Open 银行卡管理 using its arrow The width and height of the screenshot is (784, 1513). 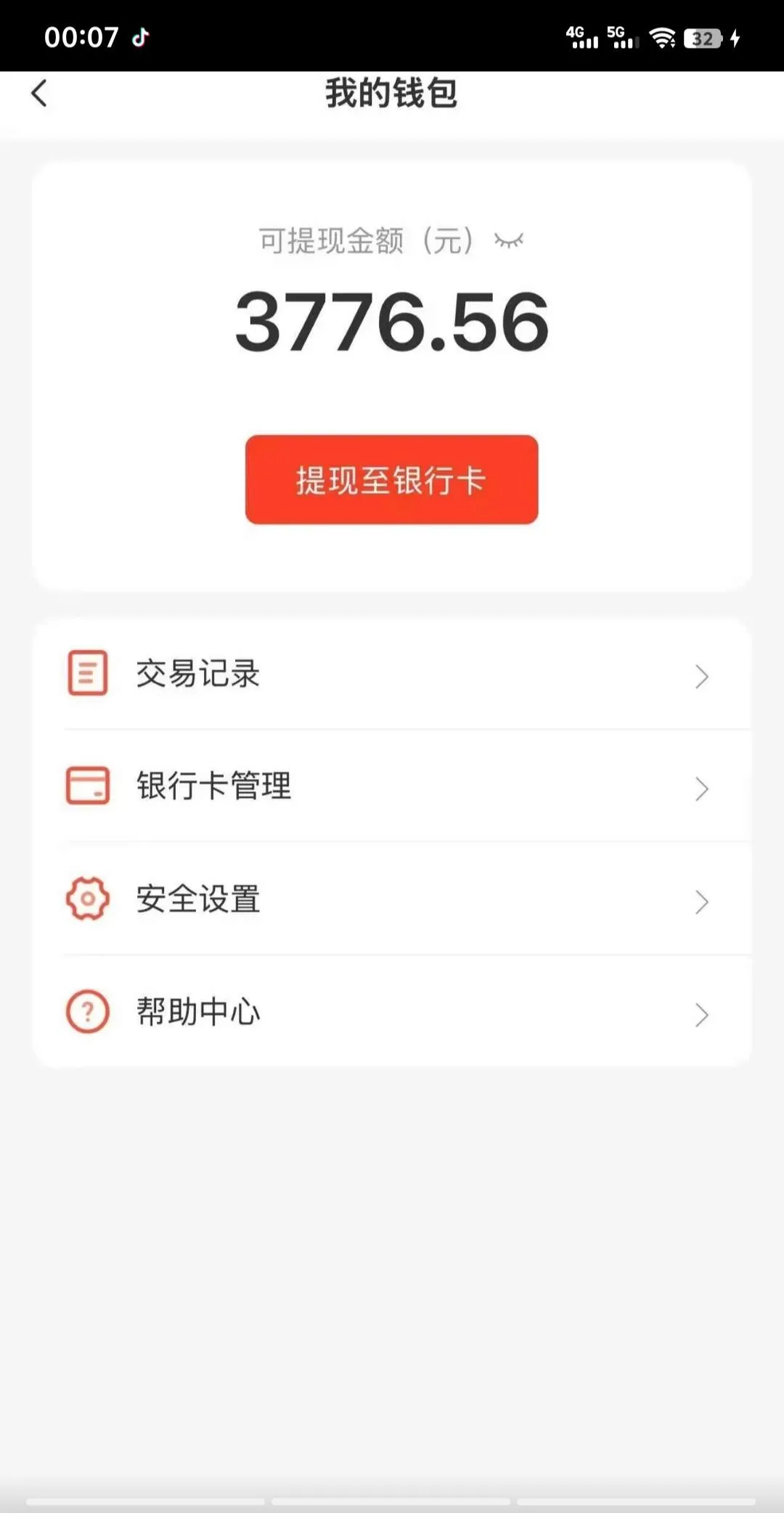[701, 788]
